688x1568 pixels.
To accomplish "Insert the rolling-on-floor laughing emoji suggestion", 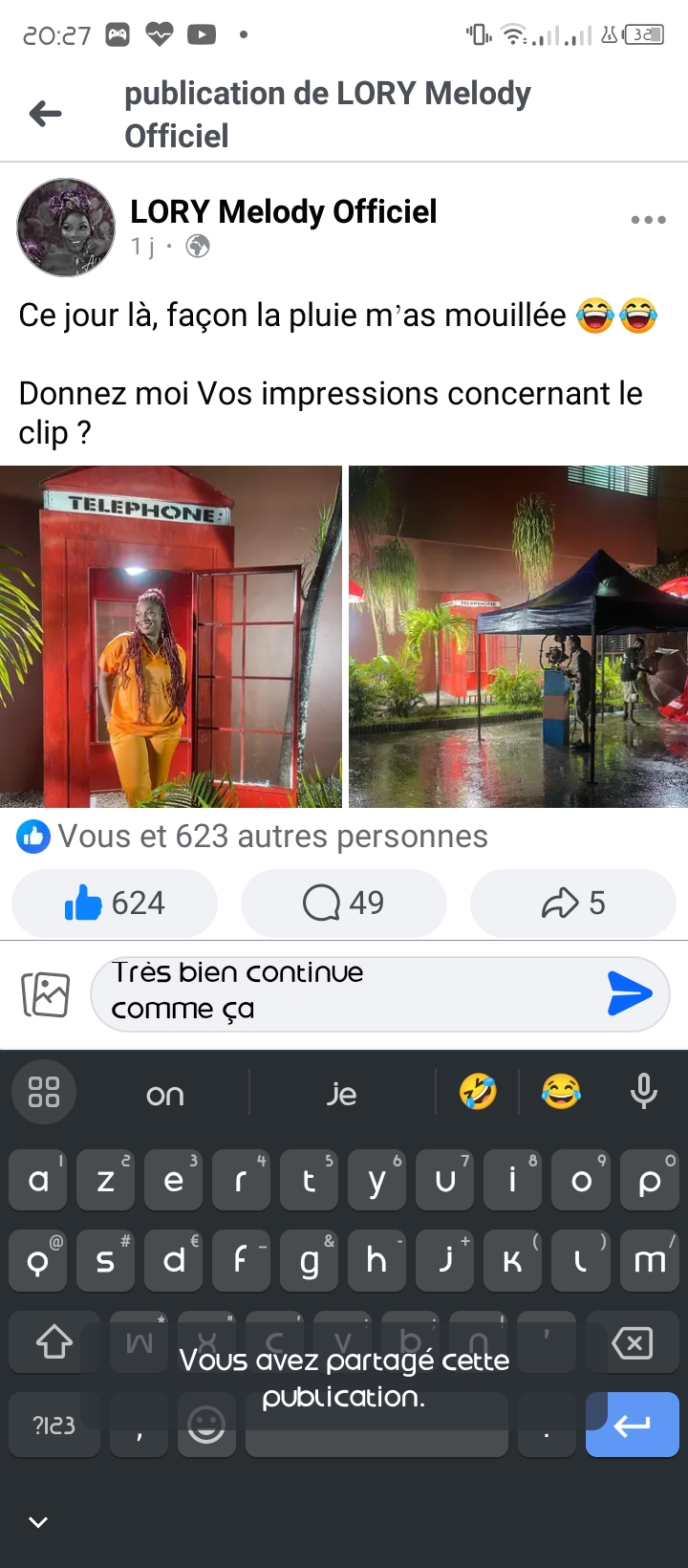I will [x=478, y=1092].
